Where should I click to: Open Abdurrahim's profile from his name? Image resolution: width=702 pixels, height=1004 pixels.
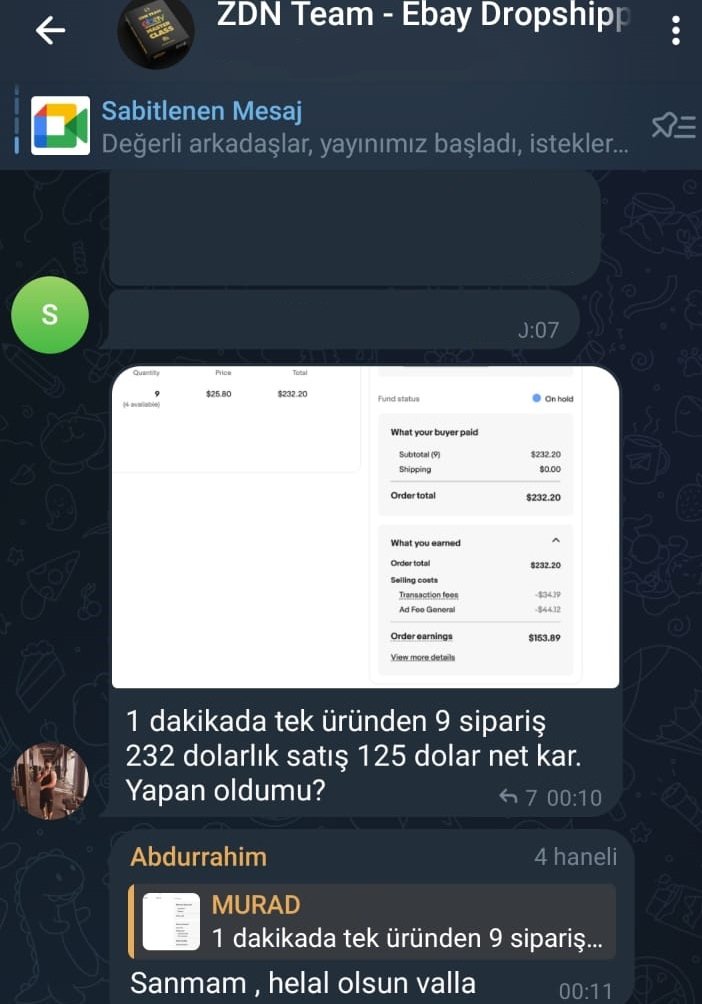(x=198, y=857)
